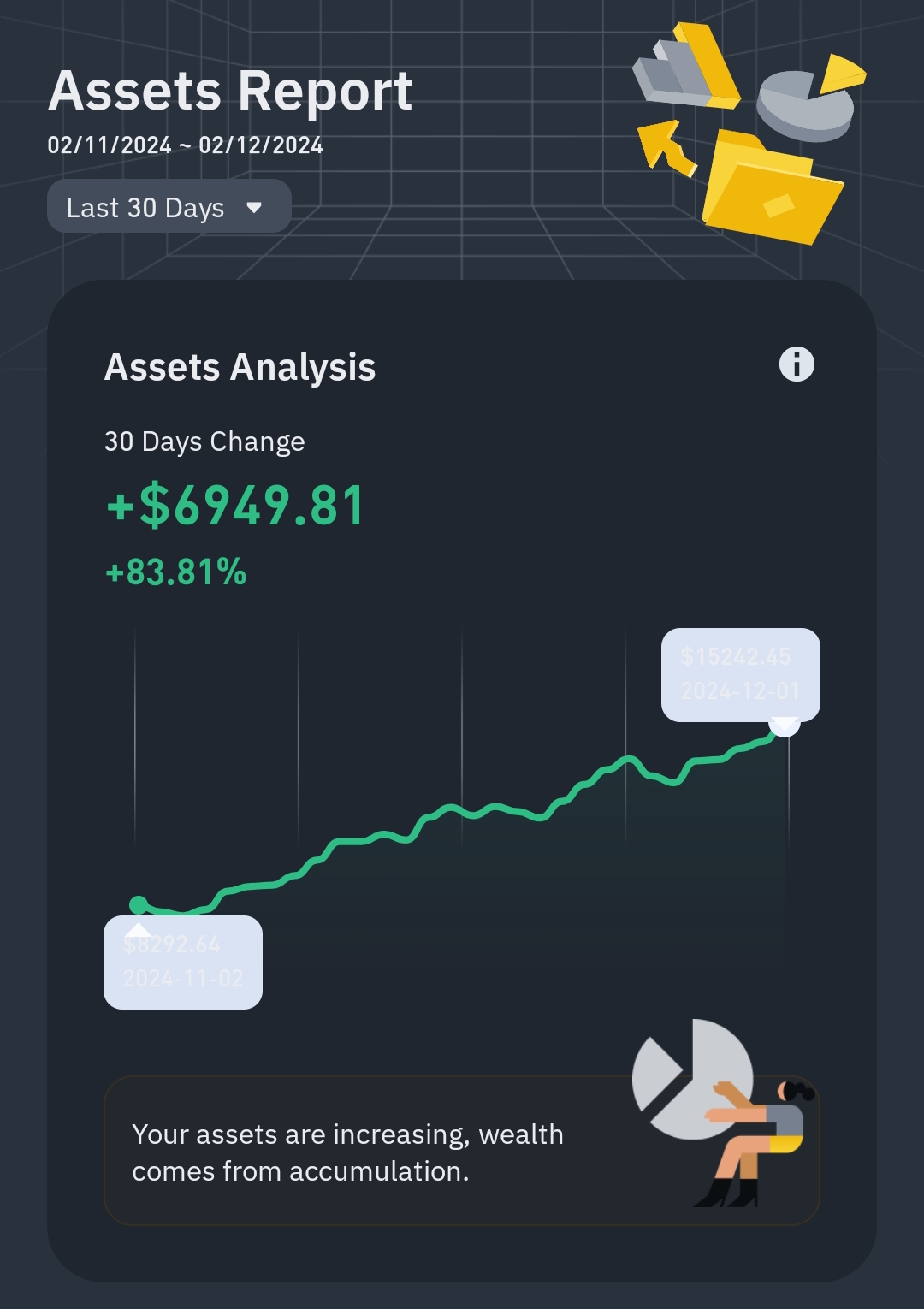
Task: Tap the Assets Analysis info icon
Action: [x=797, y=364]
